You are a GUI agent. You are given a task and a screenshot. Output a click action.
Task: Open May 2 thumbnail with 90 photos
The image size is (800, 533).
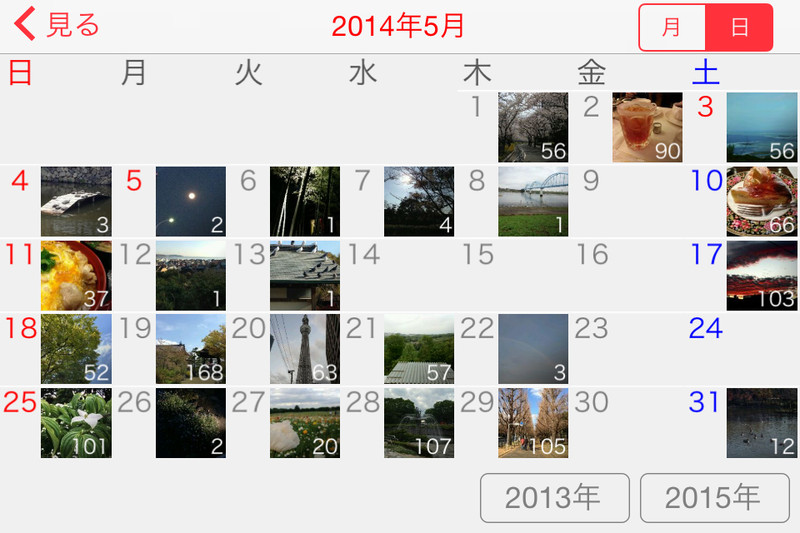click(647, 127)
